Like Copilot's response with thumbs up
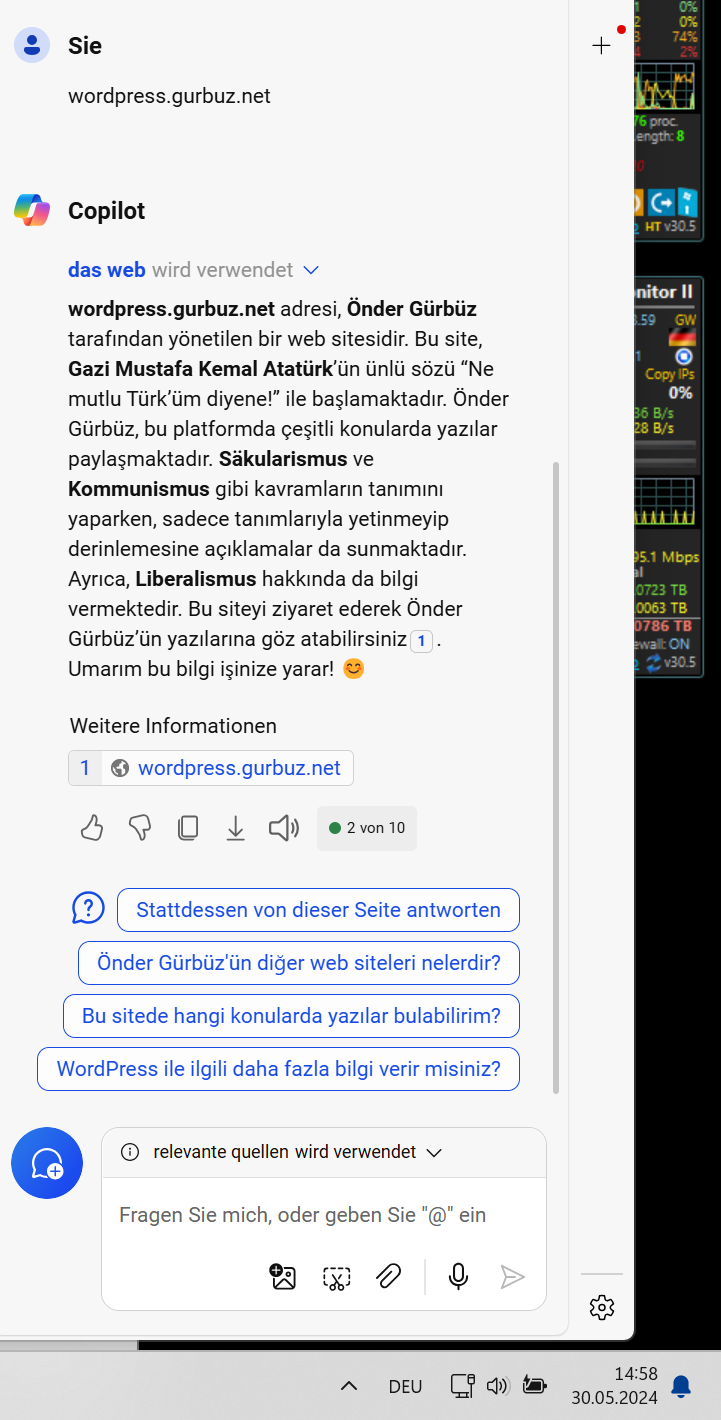Image resolution: width=721 pixels, height=1420 pixels. 92,828
